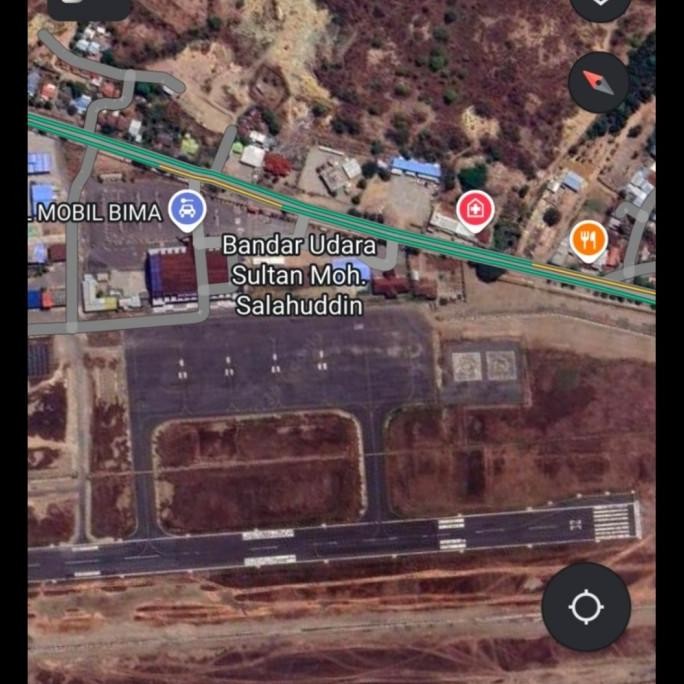Select the red medical facility pin
Screen dimensions: 684x684
(476, 210)
